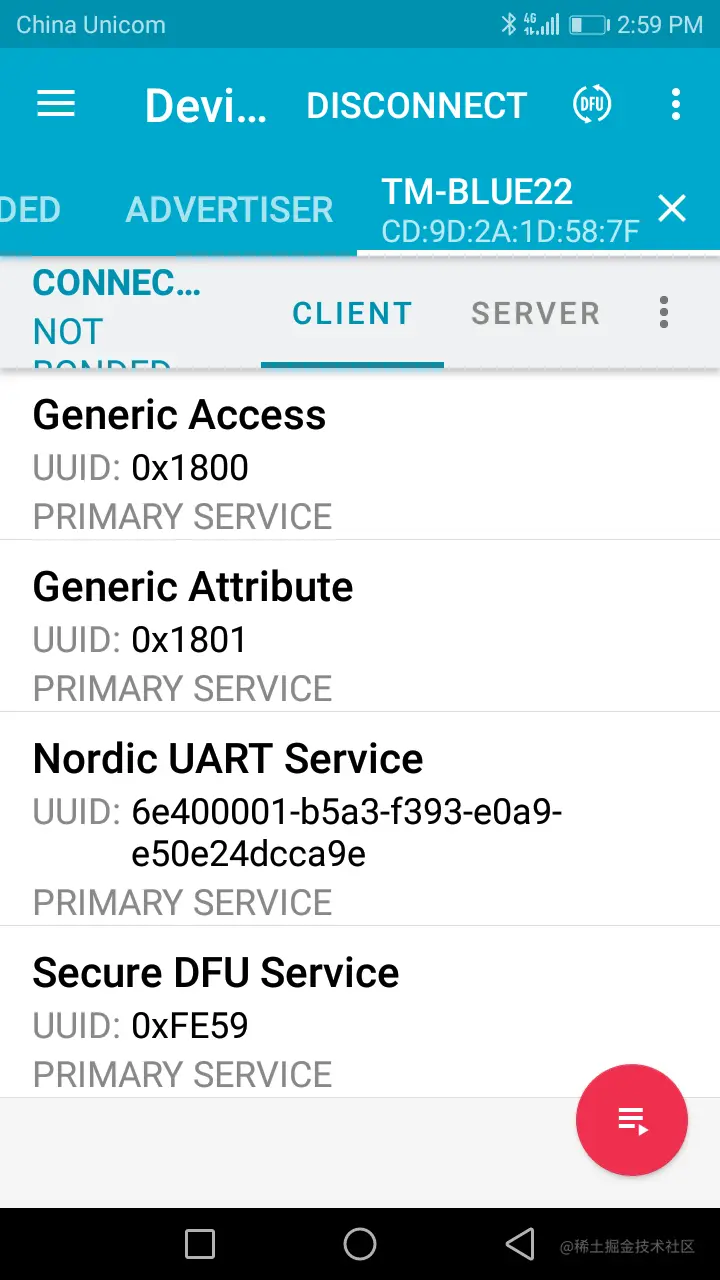Expand the Generic Attribute service

pos(360,636)
